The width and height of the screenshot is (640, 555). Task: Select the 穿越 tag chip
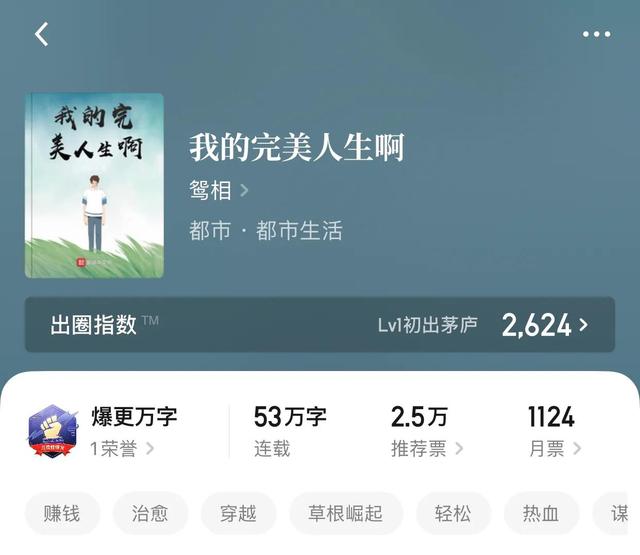tap(238, 514)
